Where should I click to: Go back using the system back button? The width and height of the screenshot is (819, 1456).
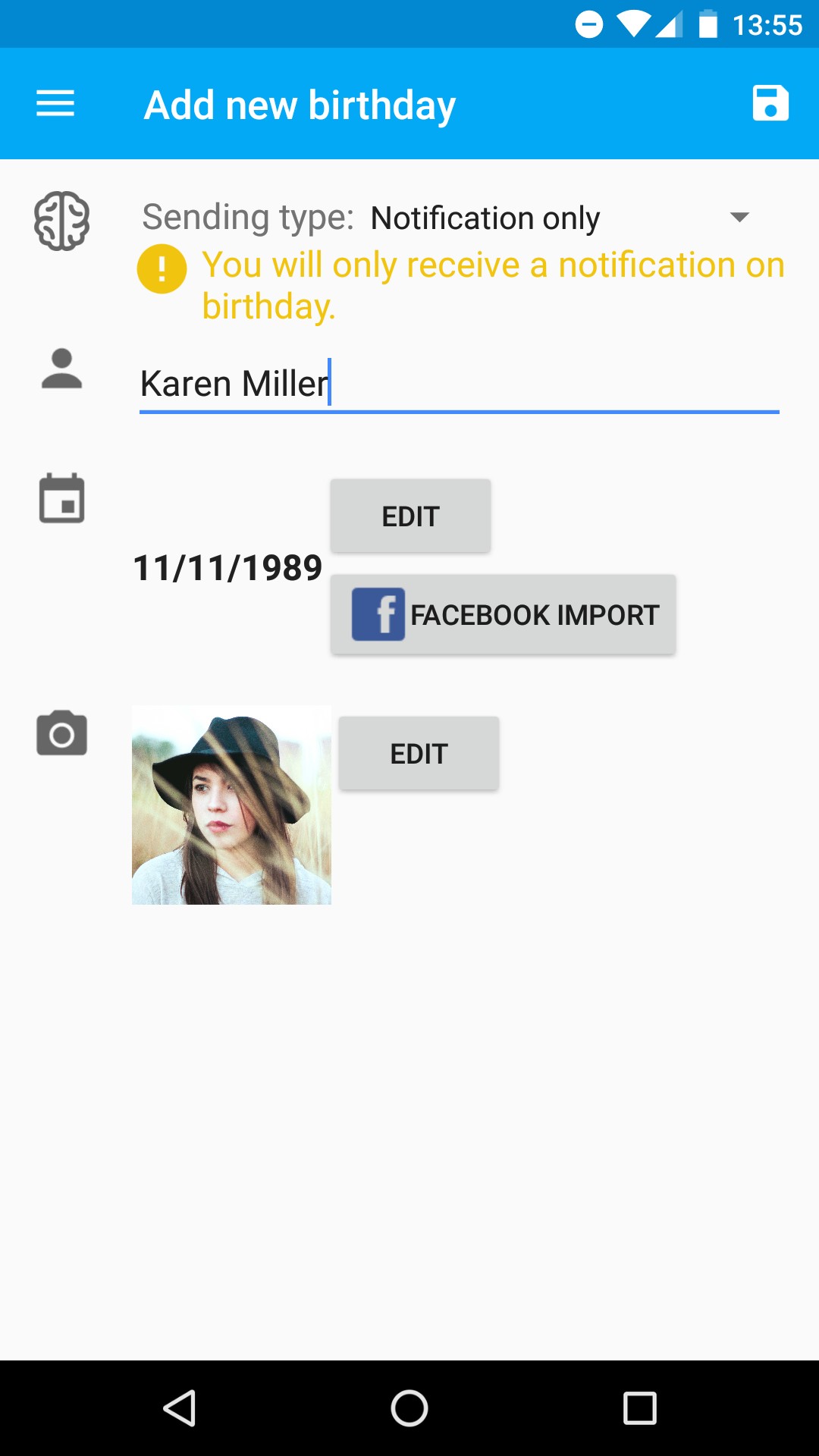(180, 1408)
